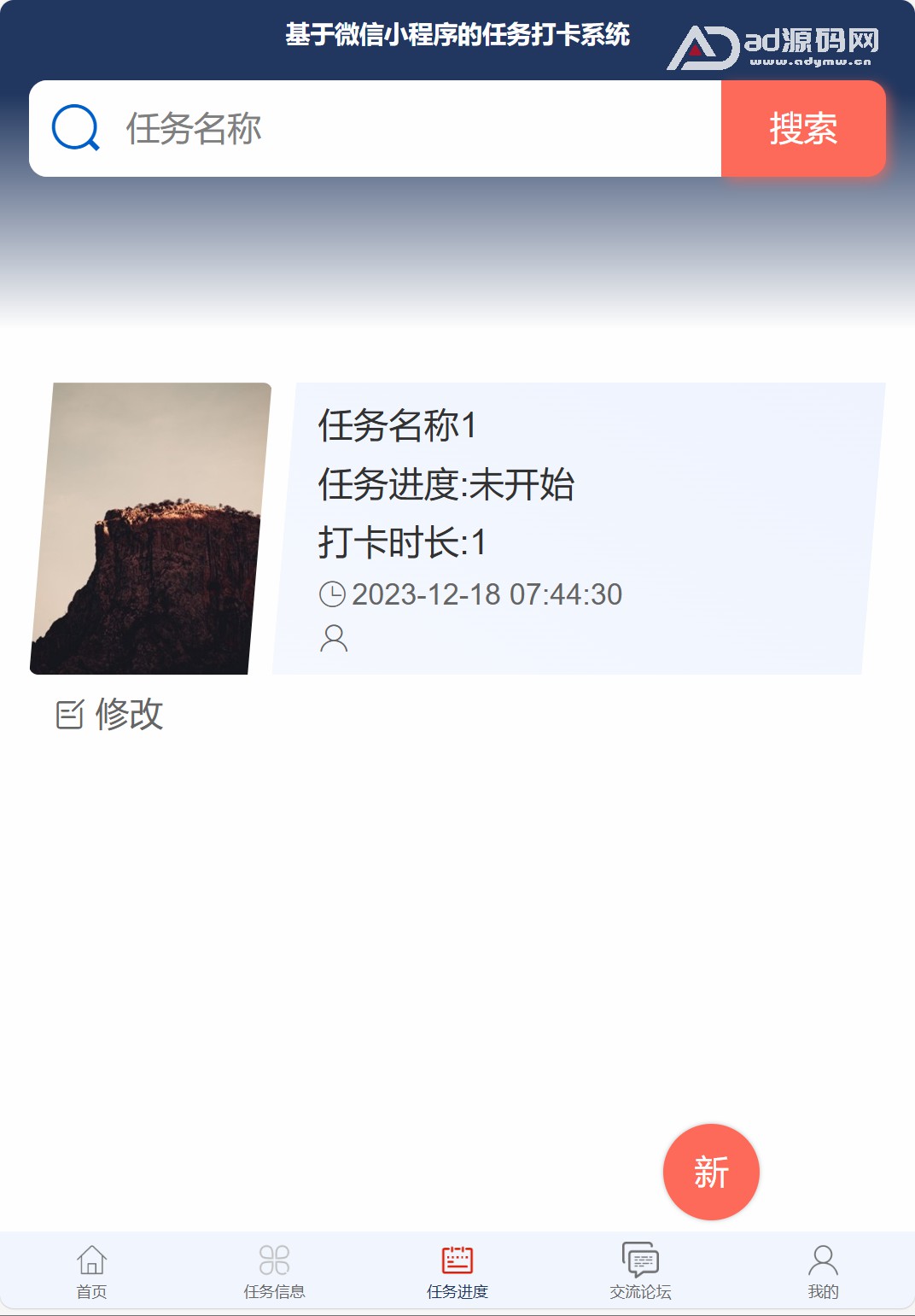Screen dimensions: 915x1316
Task: Add a new entry with 新 button
Action: click(710, 1172)
